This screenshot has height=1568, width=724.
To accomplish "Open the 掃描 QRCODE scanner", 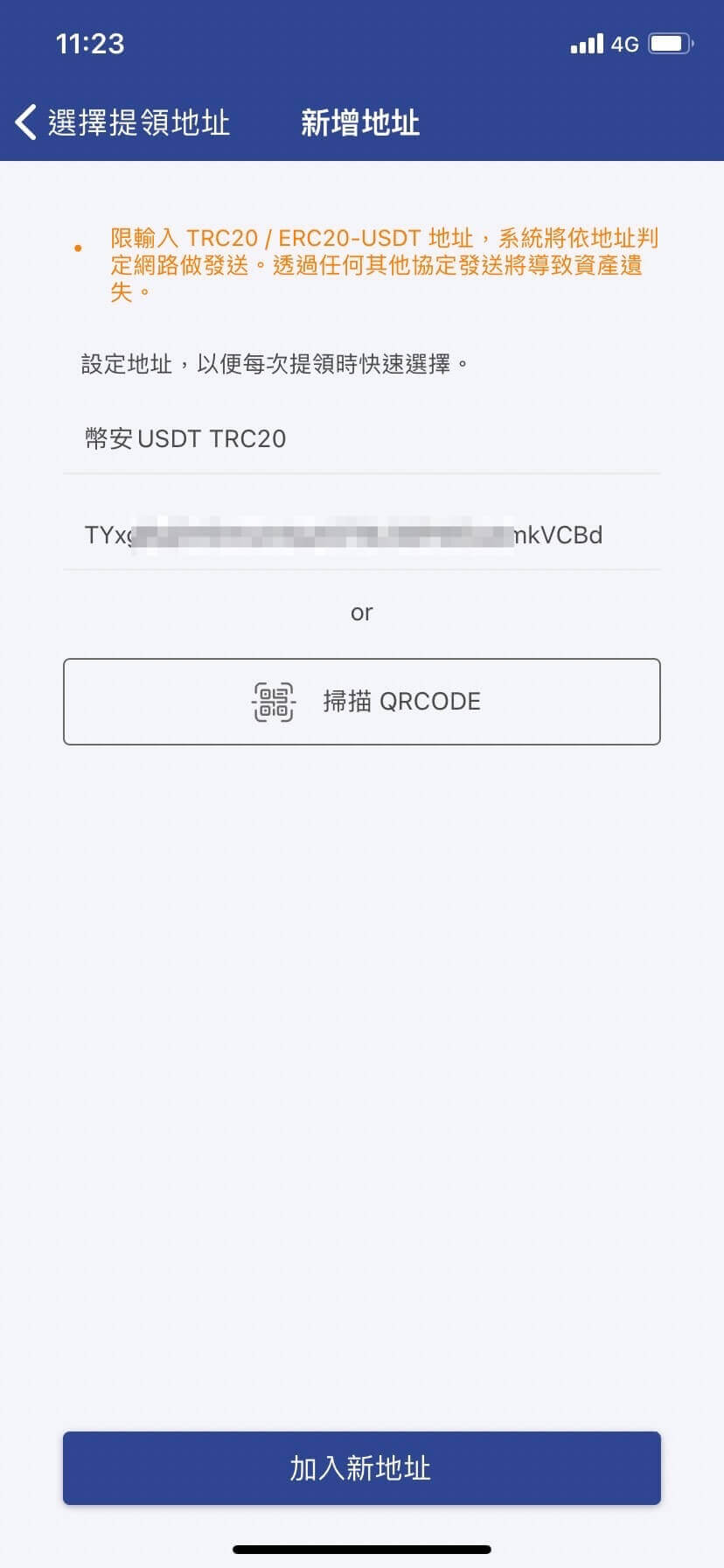I will coord(361,702).
